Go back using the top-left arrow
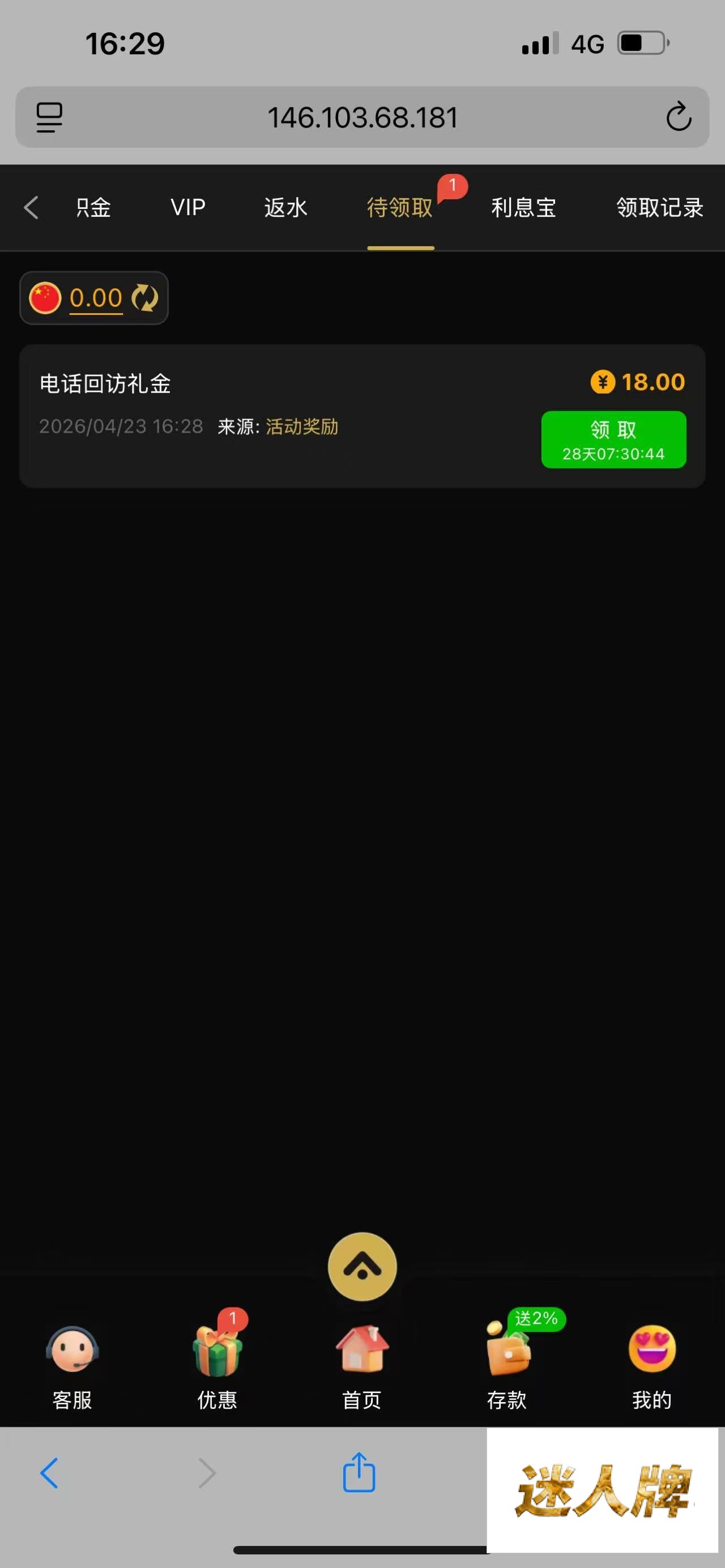This screenshot has width=725, height=1568. point(32,208)
